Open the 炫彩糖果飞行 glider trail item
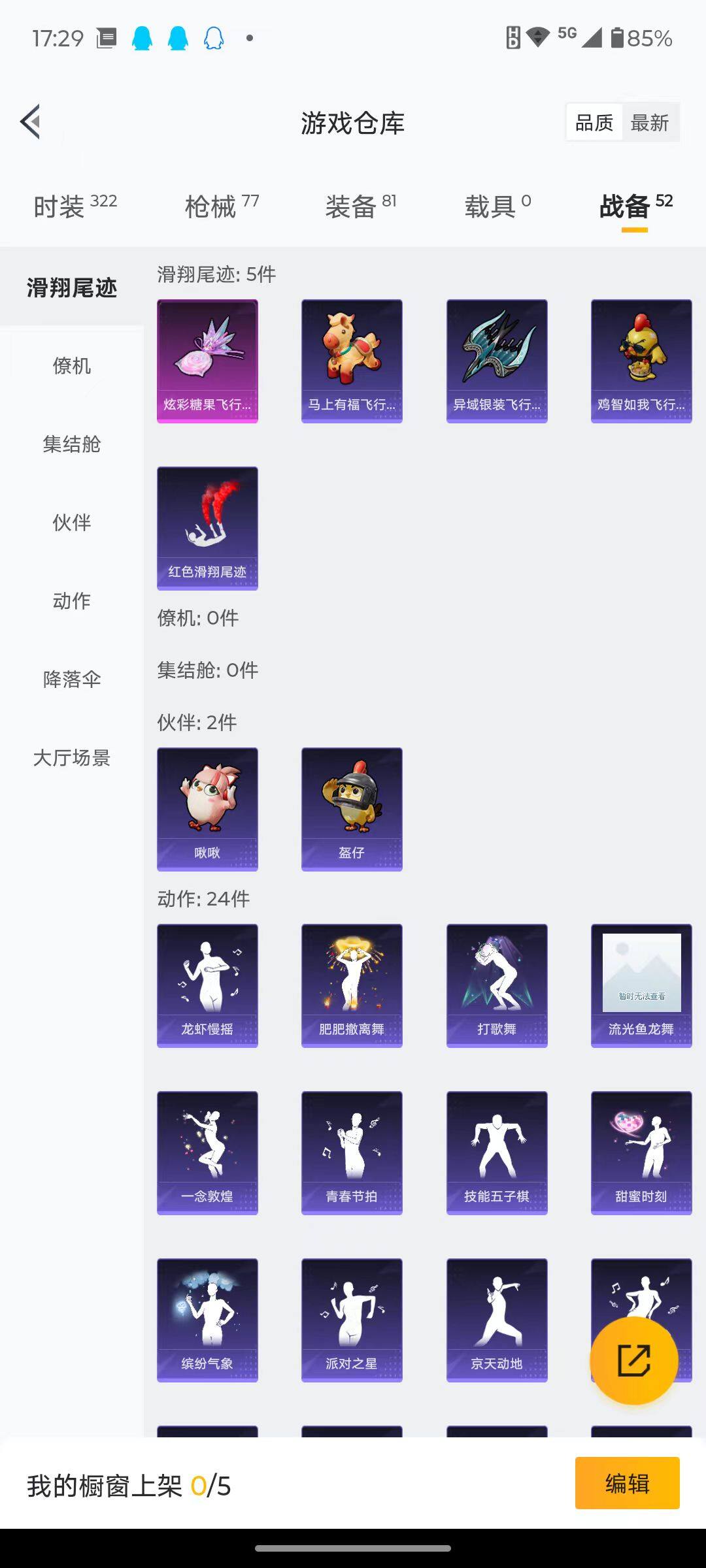Screen dimensions: 706x1568 pos(207,359)
